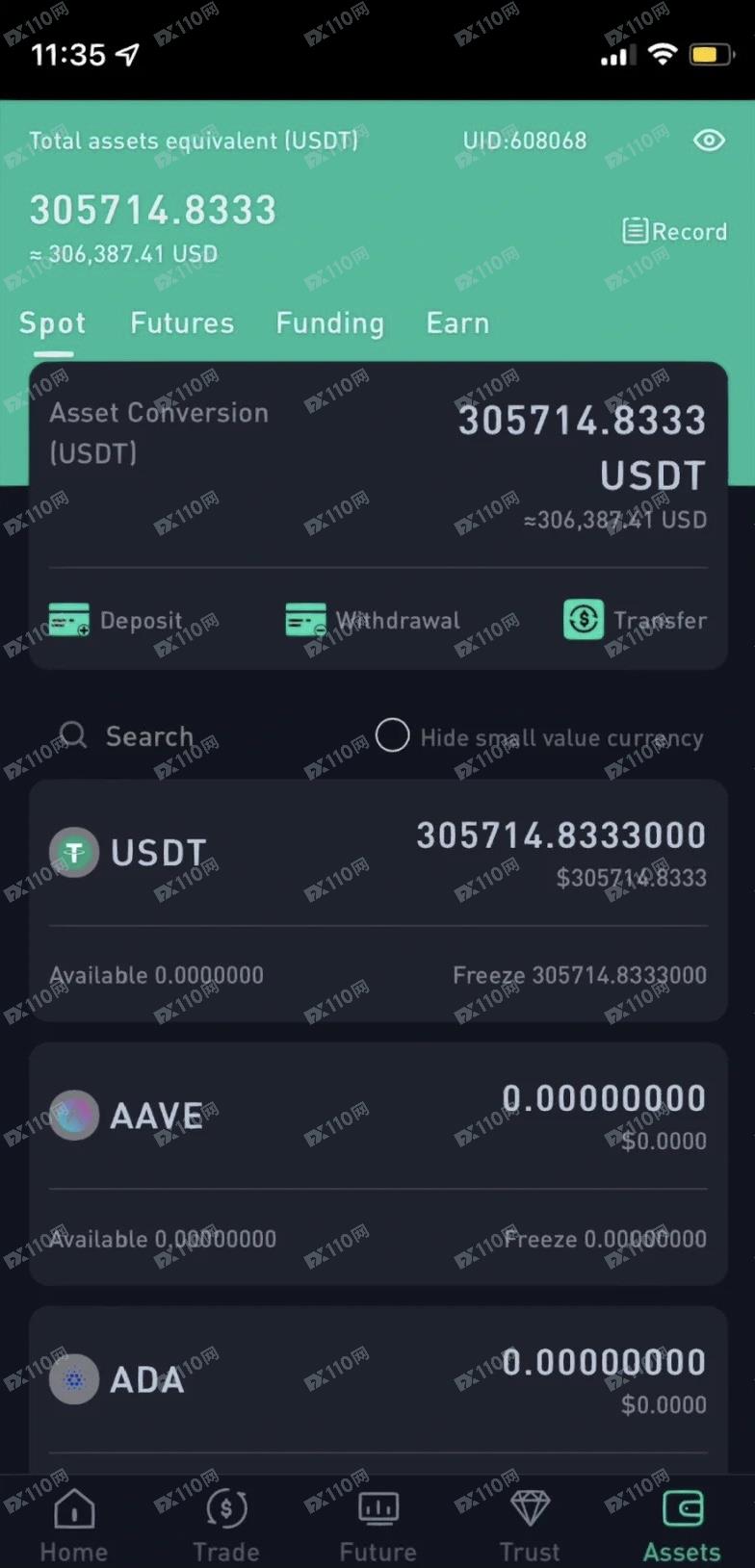This screenshot has width=755, height=1568.
Task: Open the AAVE asset card
Action: point(377,1164)
